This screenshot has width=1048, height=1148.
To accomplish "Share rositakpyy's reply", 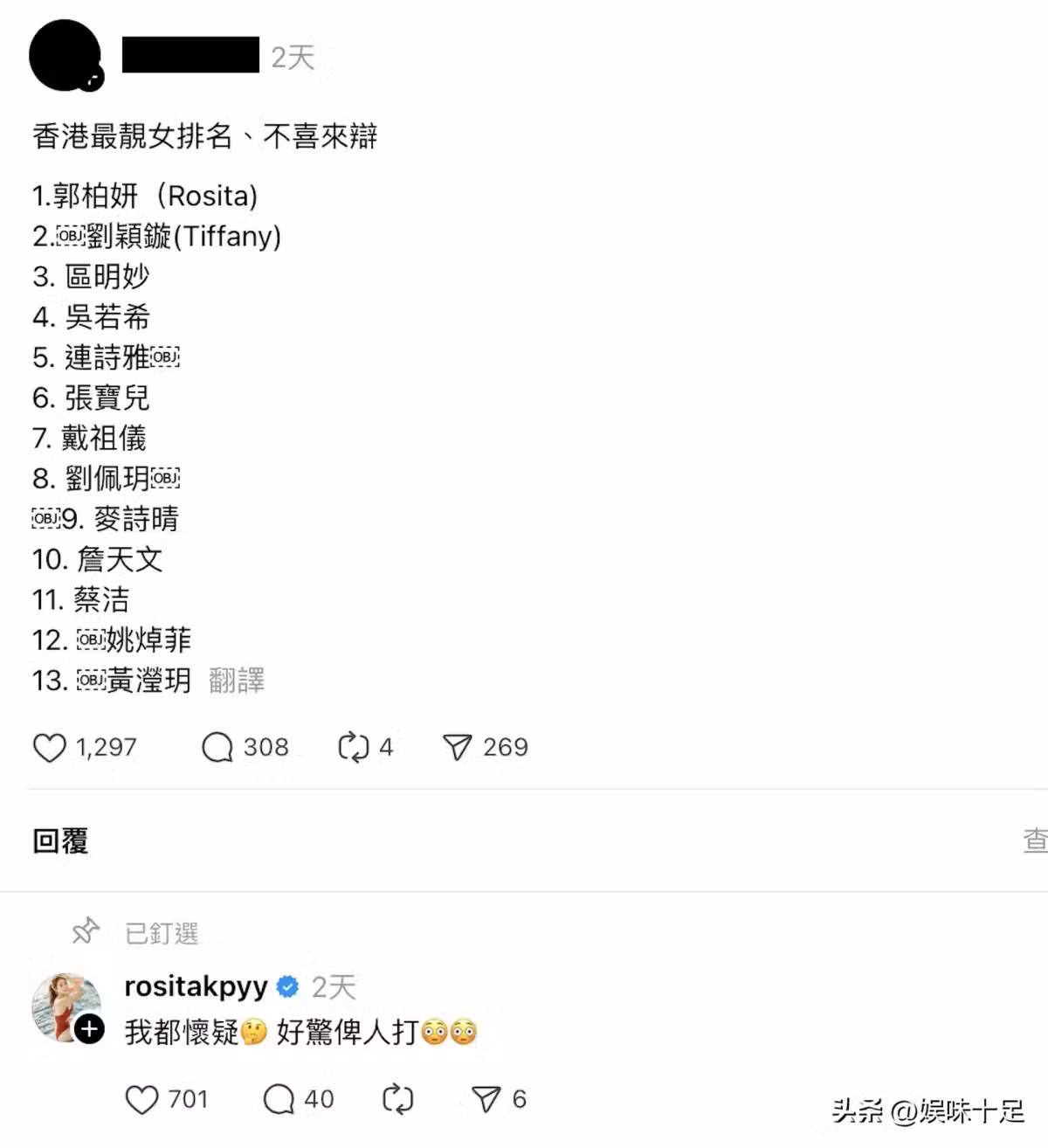I will click(486, 1099).
